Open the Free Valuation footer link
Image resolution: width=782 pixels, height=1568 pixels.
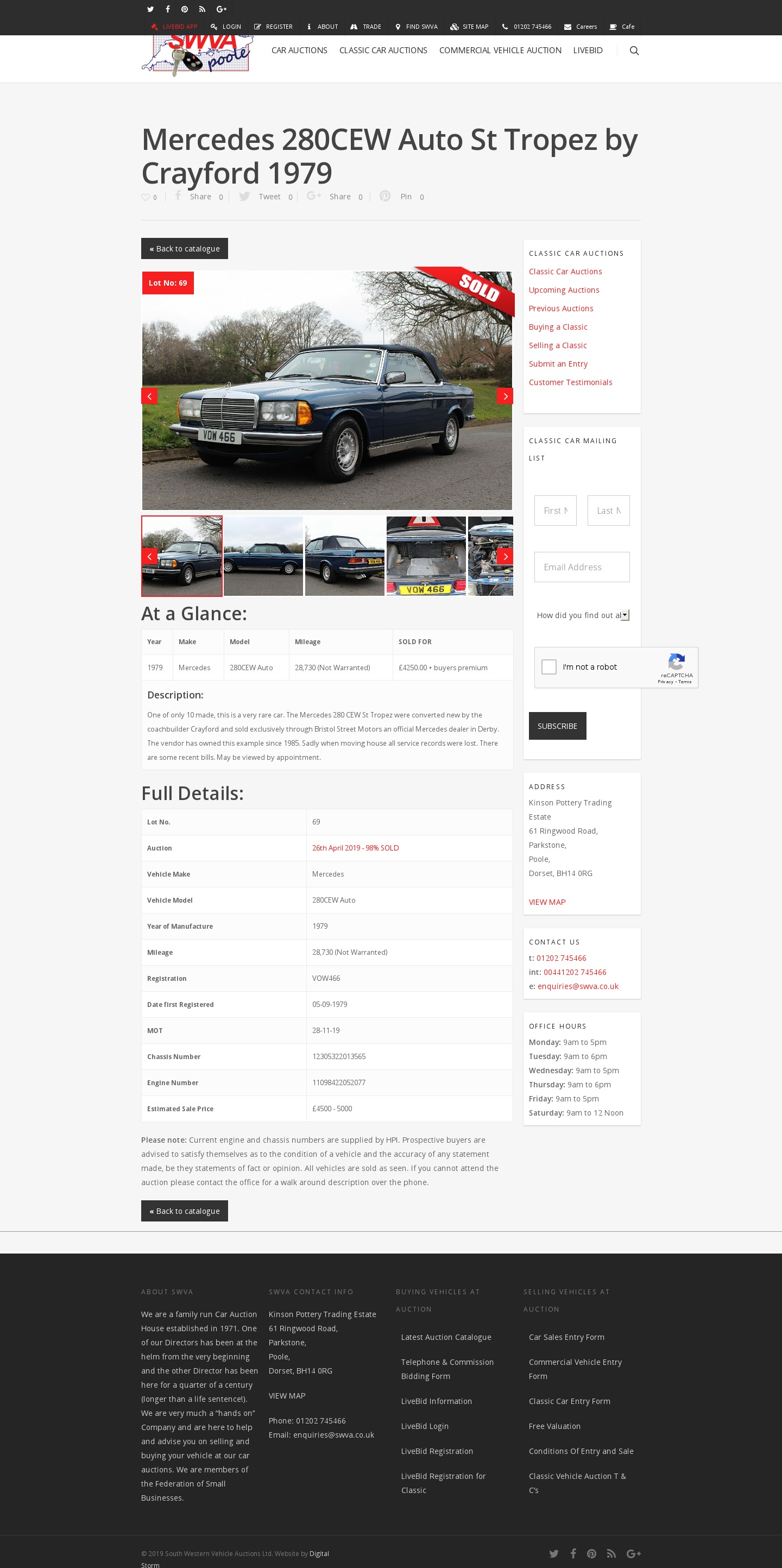[x=554, y=1426]
